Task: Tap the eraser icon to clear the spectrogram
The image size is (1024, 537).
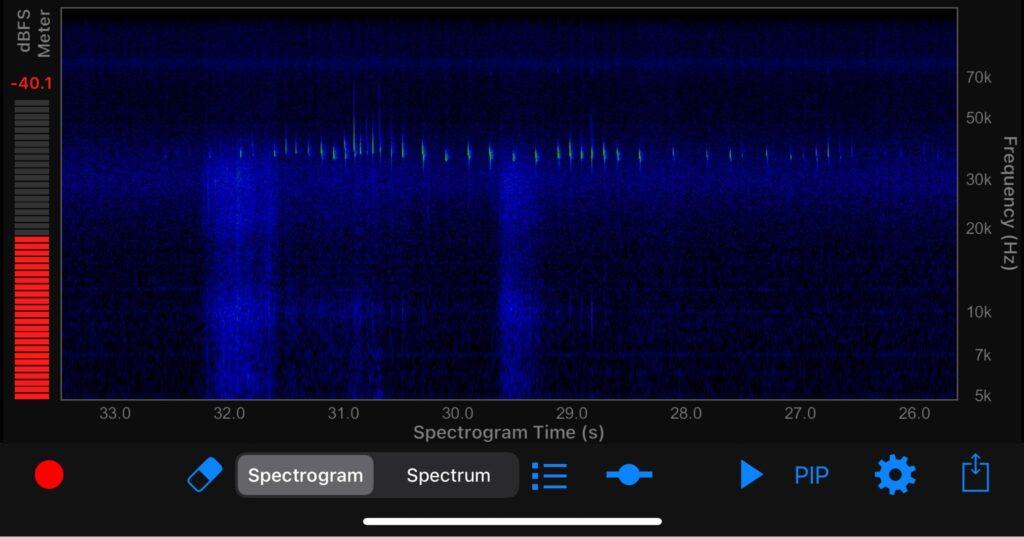Action: (205, 475)
